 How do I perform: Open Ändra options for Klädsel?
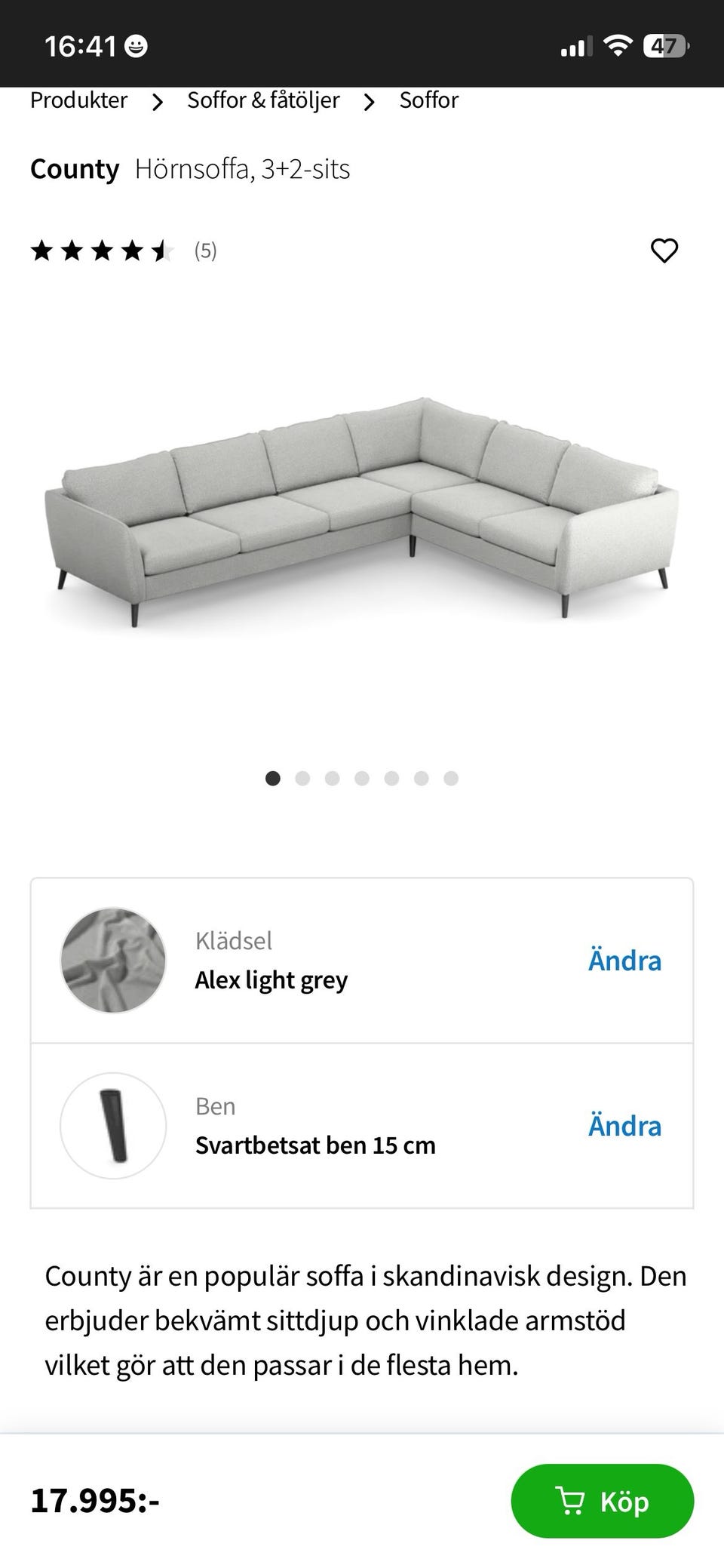click(625, 960)
